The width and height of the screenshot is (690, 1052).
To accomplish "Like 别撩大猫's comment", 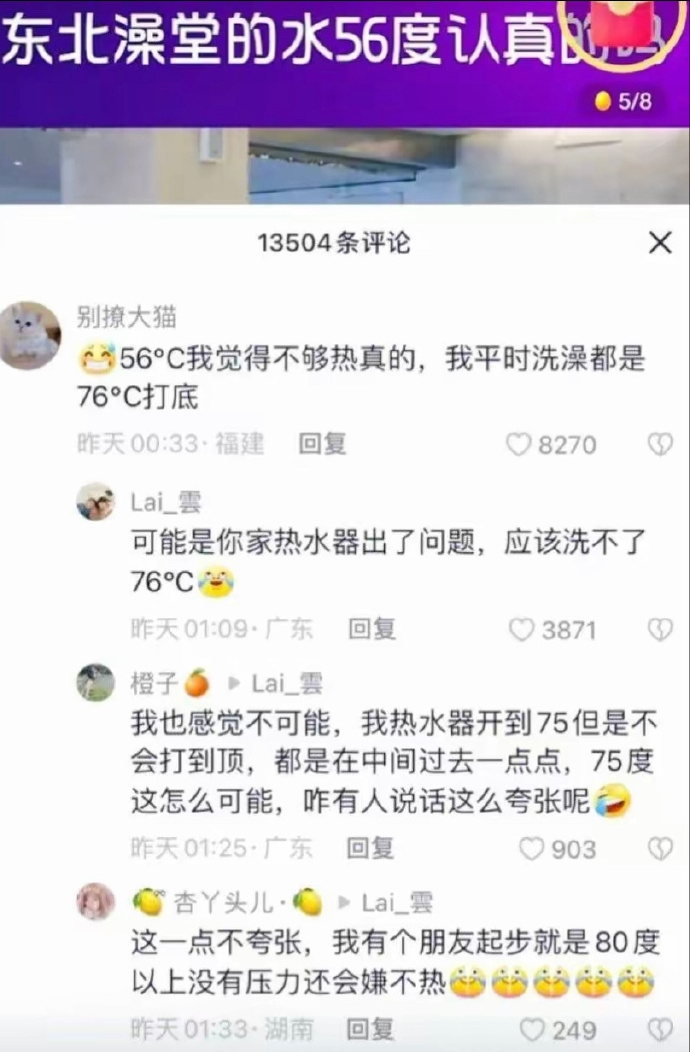I will (x=519, y=445).
